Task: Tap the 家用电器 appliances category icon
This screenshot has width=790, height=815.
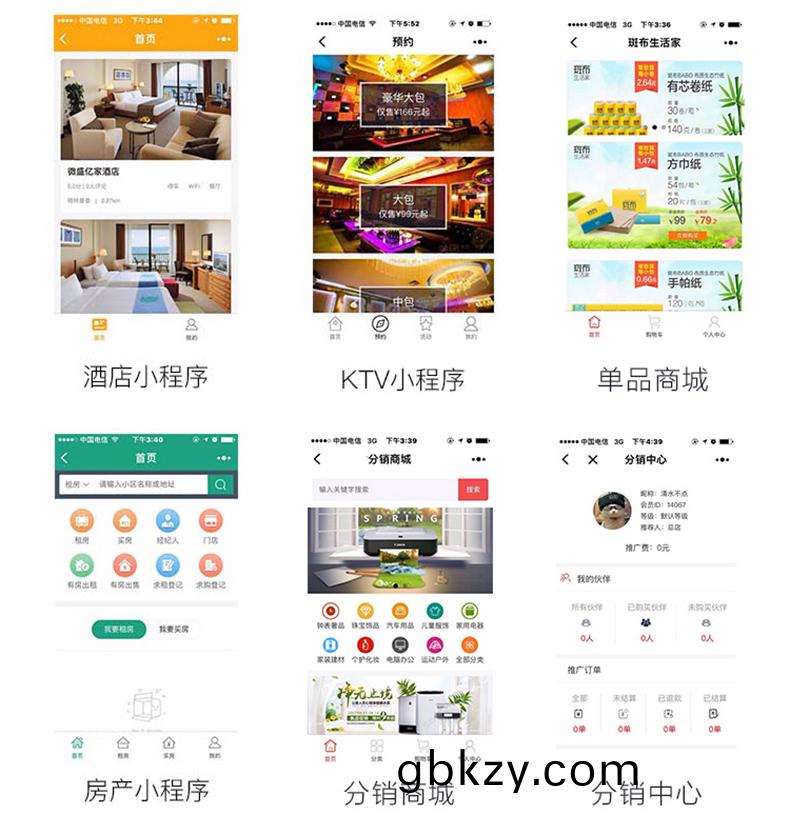Action: coord(470,610)
